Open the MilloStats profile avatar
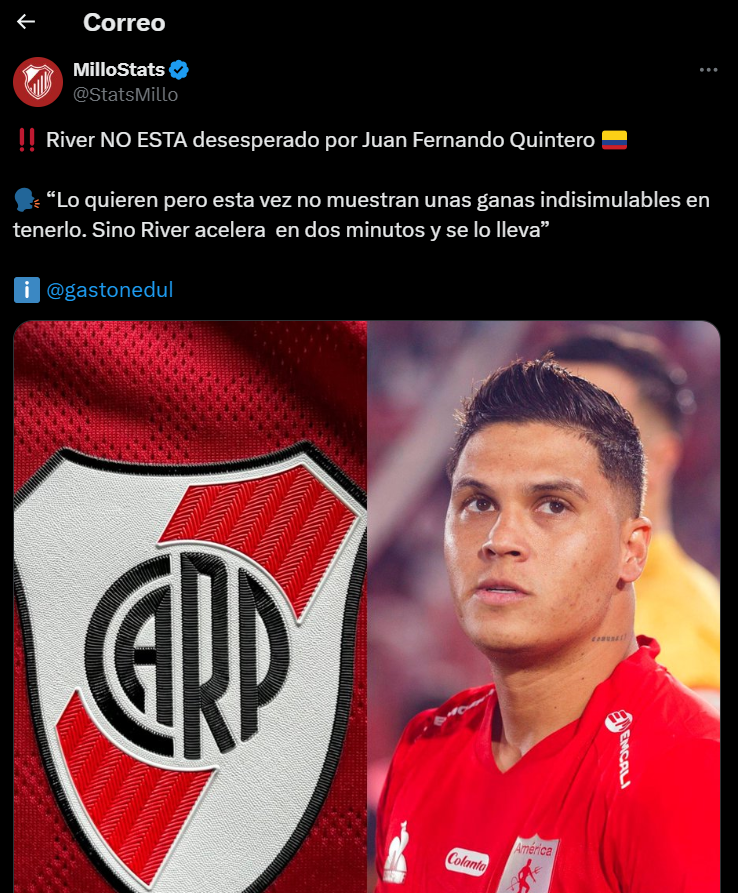Screen dimensions: 738x893 point(38,82)
